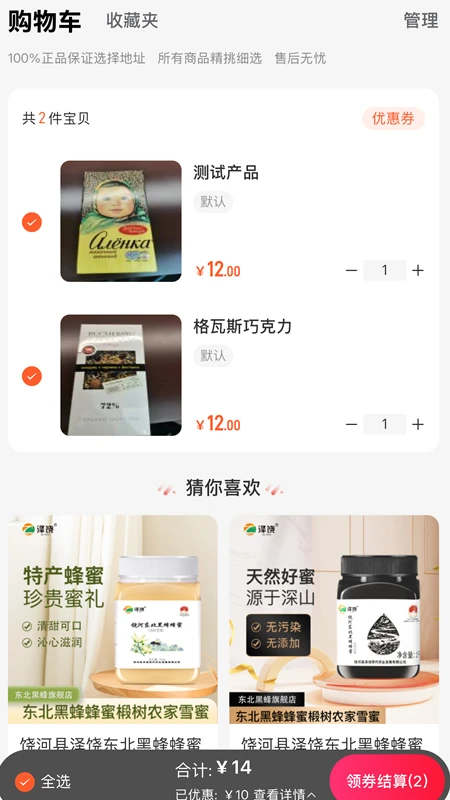Viewport: 450px width, 800px height.
Task: Decrease the quantity of 测试产品
Action: point(352,270)
